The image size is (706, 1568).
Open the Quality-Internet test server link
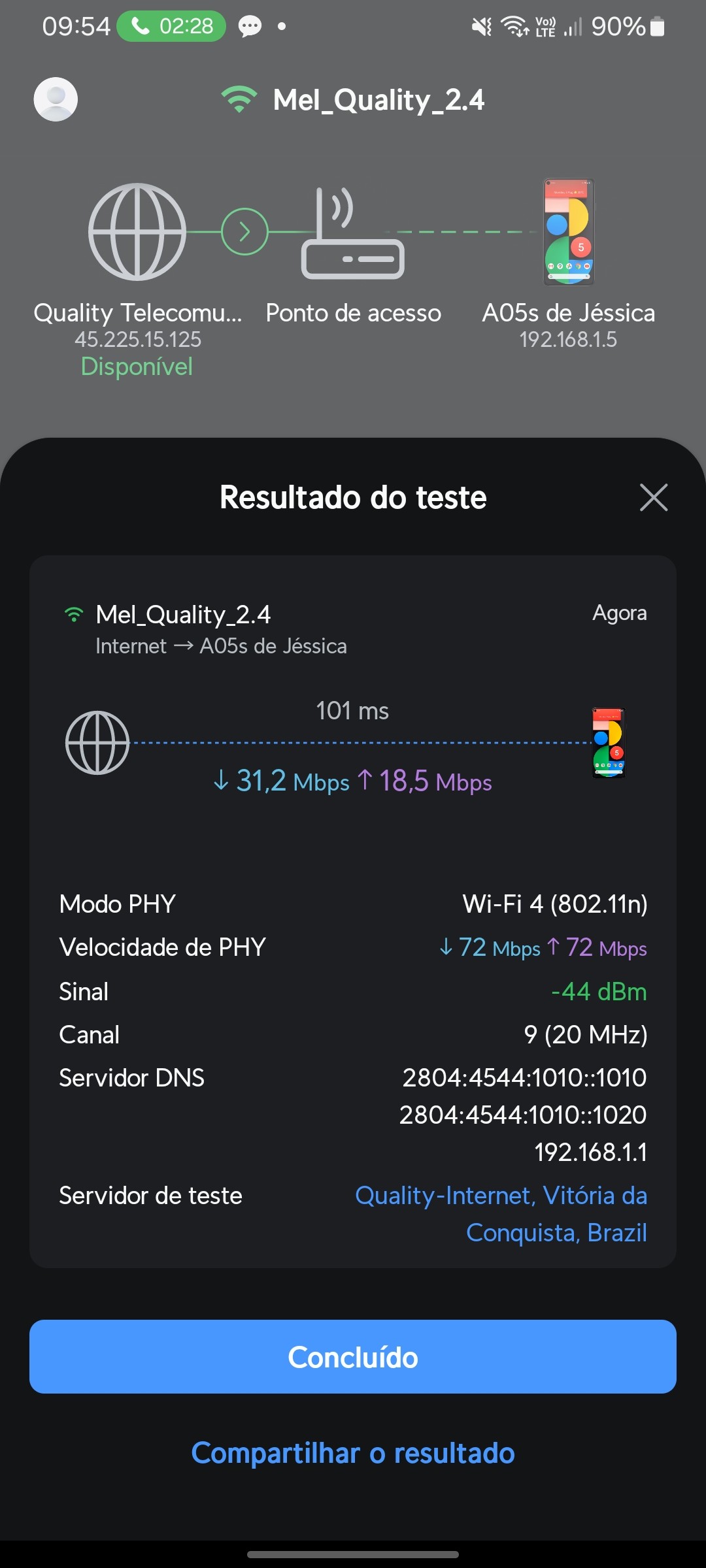tap(501, 1213)
